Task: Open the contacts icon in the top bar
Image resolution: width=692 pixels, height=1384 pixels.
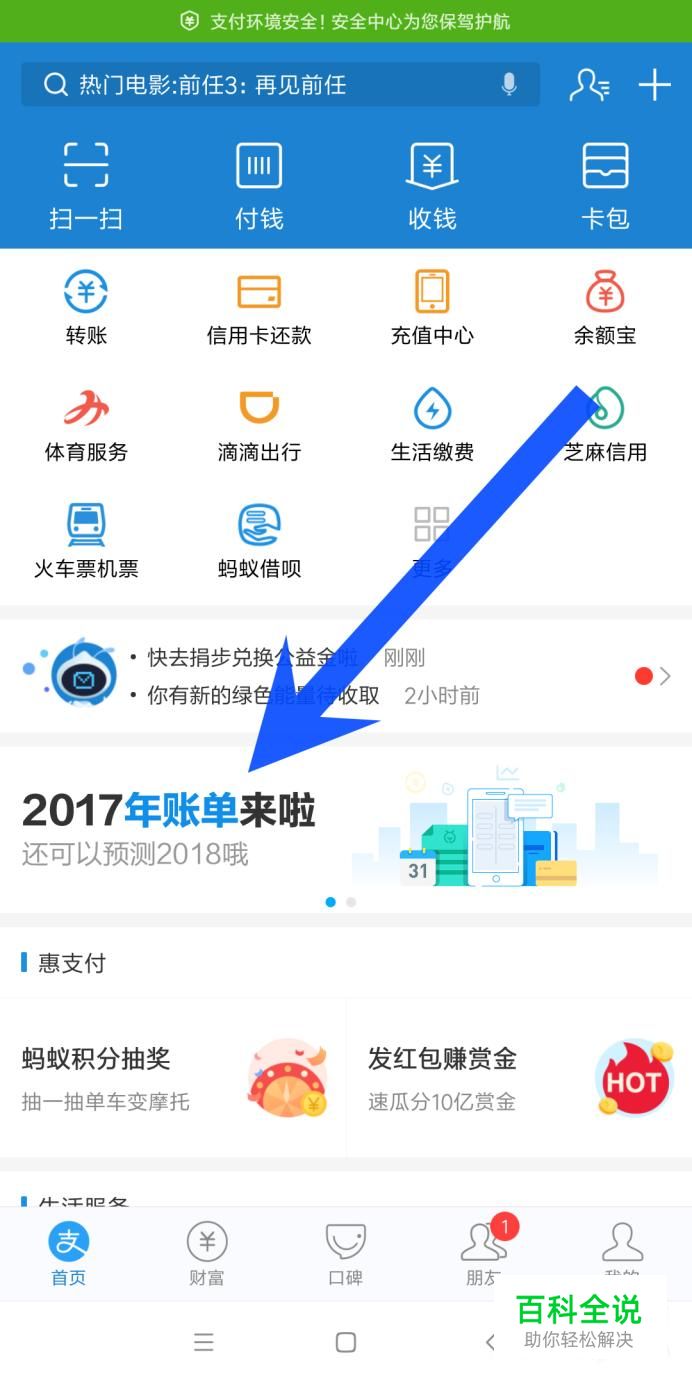Action: coord(589,85)
